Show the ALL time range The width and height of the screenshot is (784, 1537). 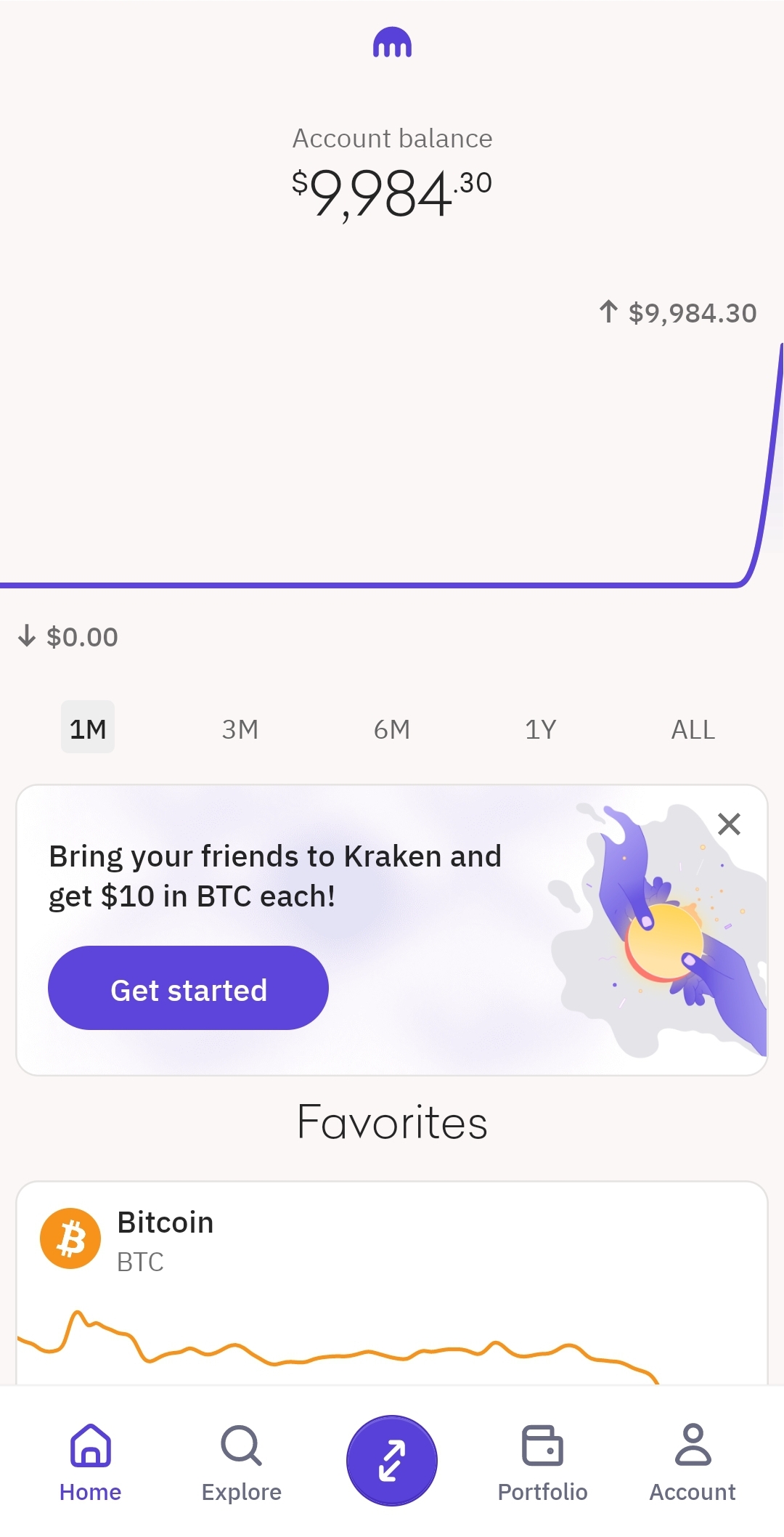coord(693,729)
